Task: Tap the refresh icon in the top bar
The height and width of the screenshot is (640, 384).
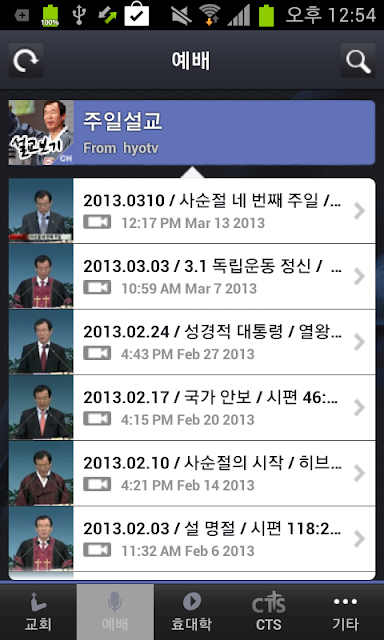Action: (26, 60)
